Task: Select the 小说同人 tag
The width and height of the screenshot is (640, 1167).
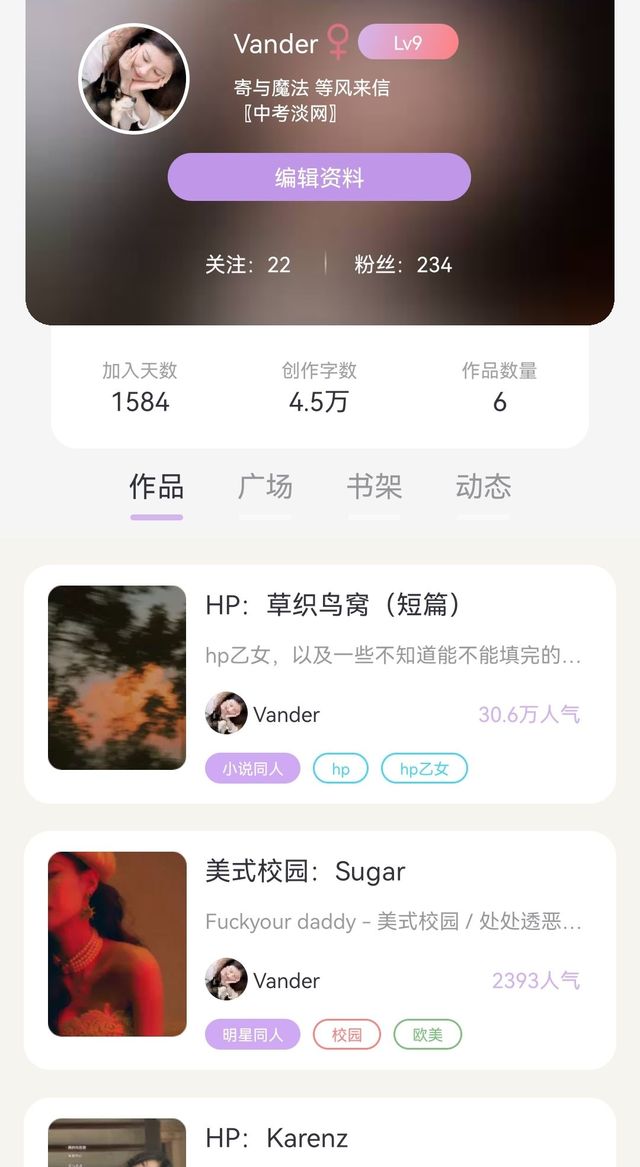Action: pyautogui.click(x=253, y=768)
